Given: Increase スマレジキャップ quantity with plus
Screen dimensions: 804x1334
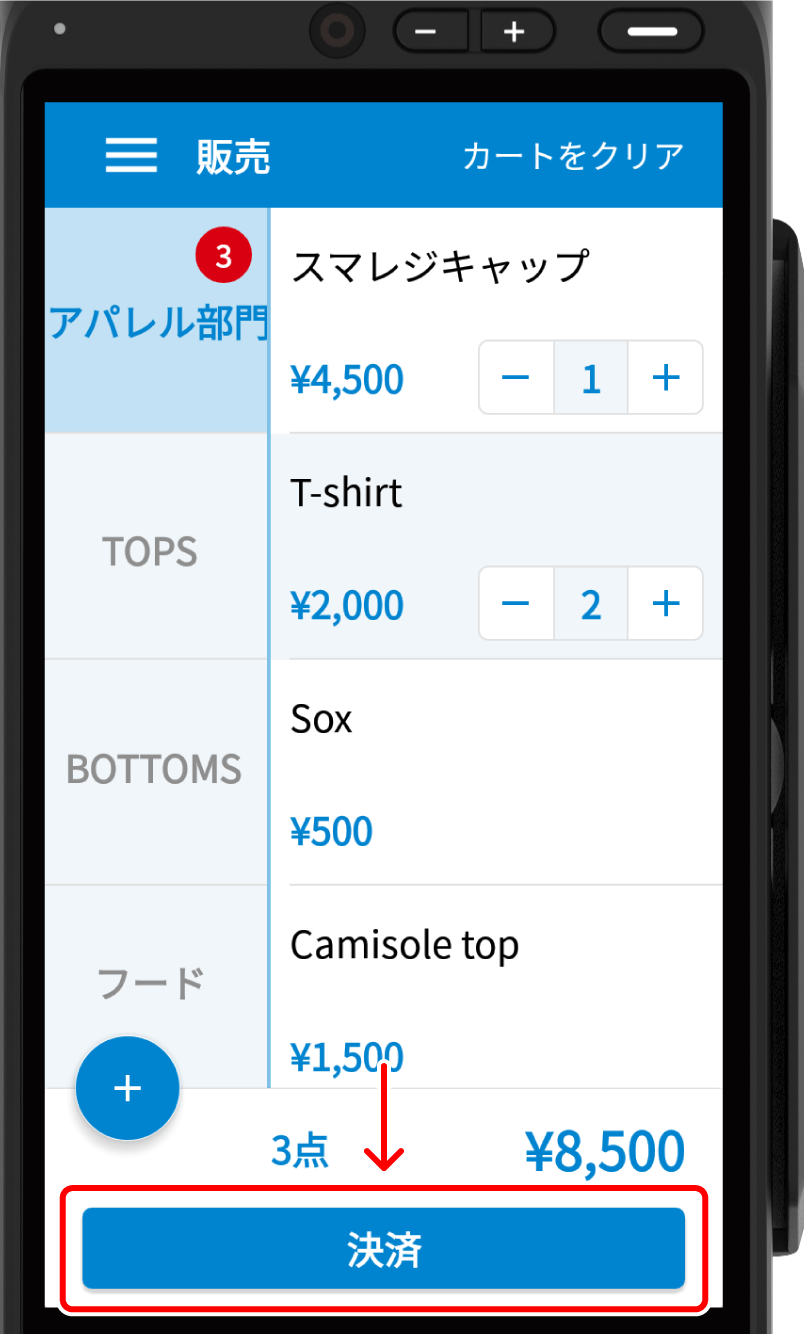Looking at the screenshot, I should 665,378.
